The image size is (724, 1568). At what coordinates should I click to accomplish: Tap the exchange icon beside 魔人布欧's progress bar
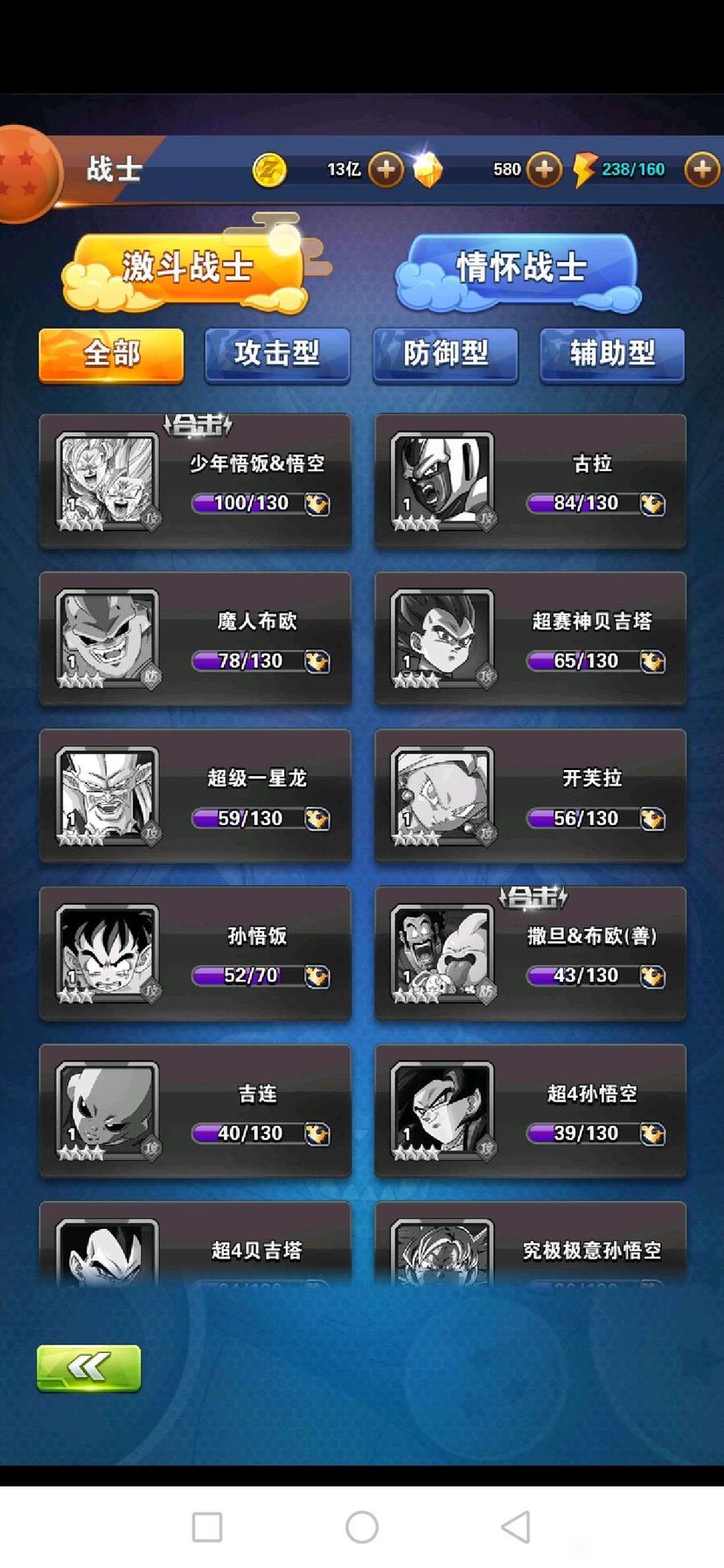tap(317, 662)
